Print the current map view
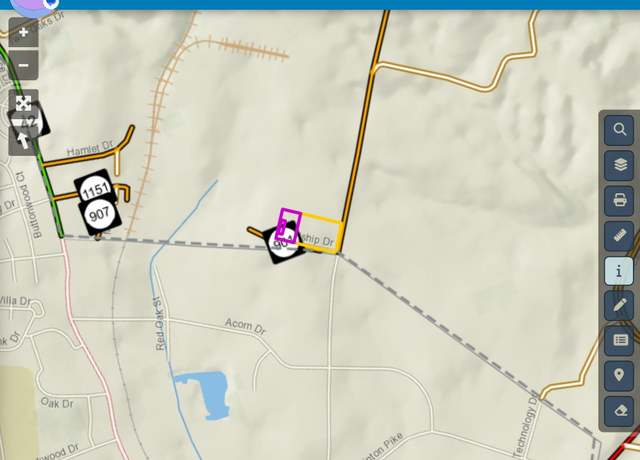The height and width of the screenshot is (460, 640). click(x=619, y=200)
